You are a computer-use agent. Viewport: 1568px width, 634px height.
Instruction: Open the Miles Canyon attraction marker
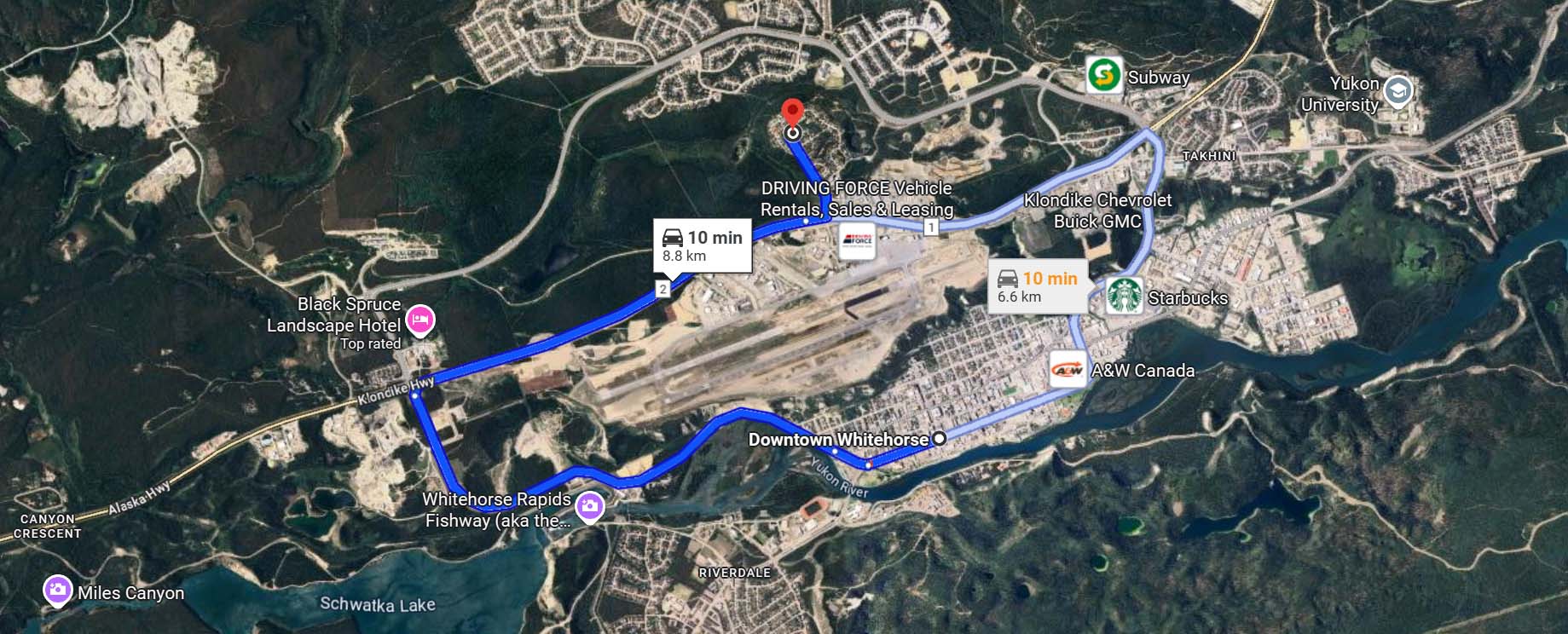(58, 591)
